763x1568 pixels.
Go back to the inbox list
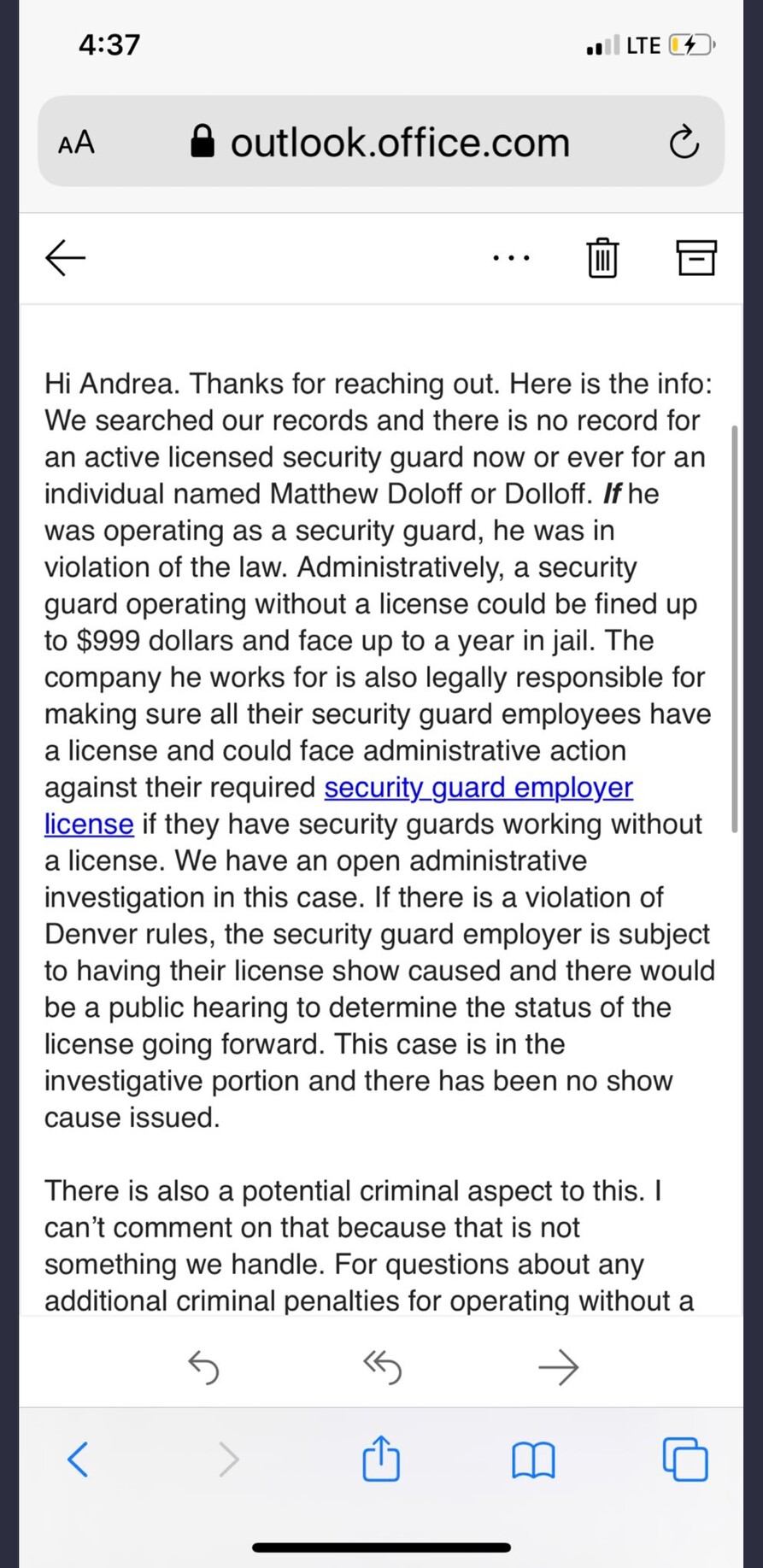pos(65,257)
